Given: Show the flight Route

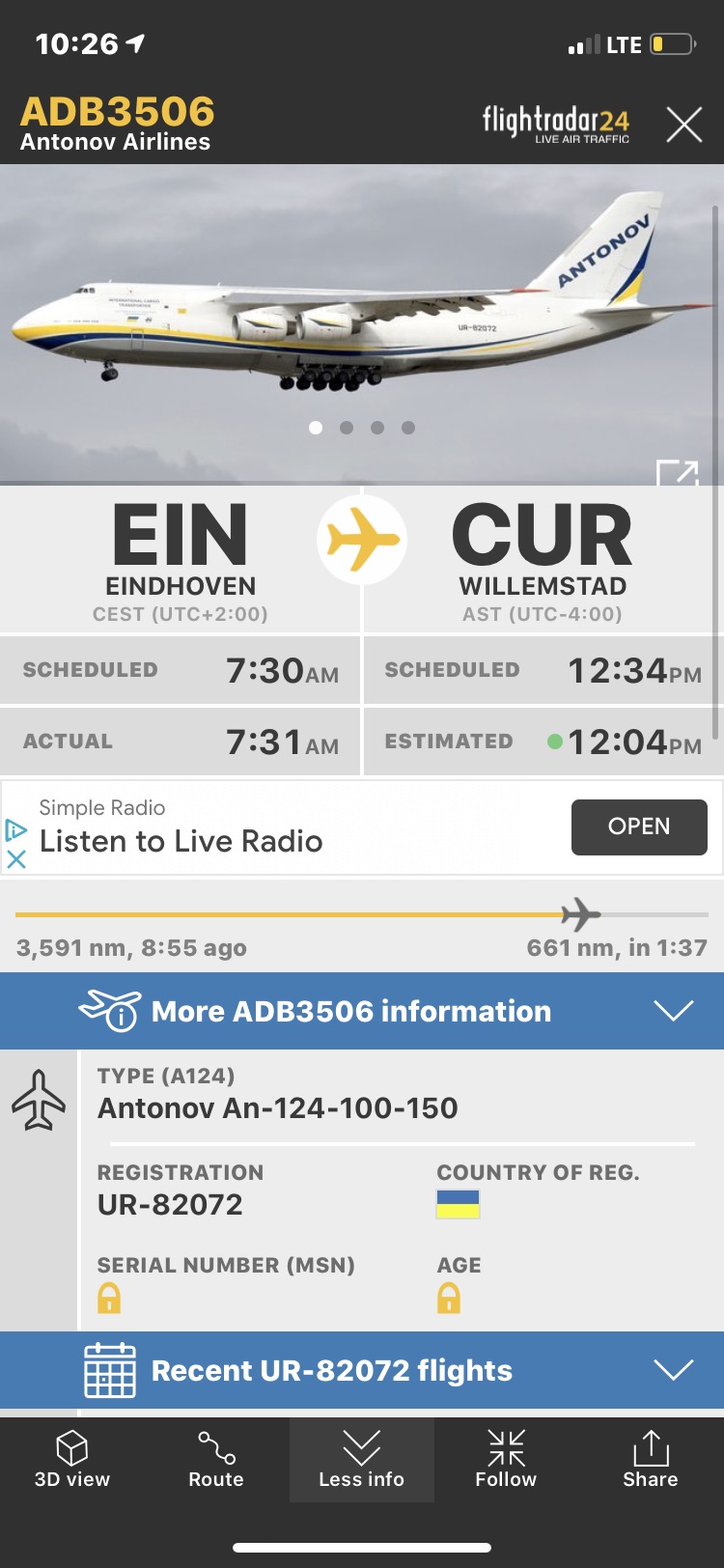Looking at the screenshot, I should point(216,1460).
